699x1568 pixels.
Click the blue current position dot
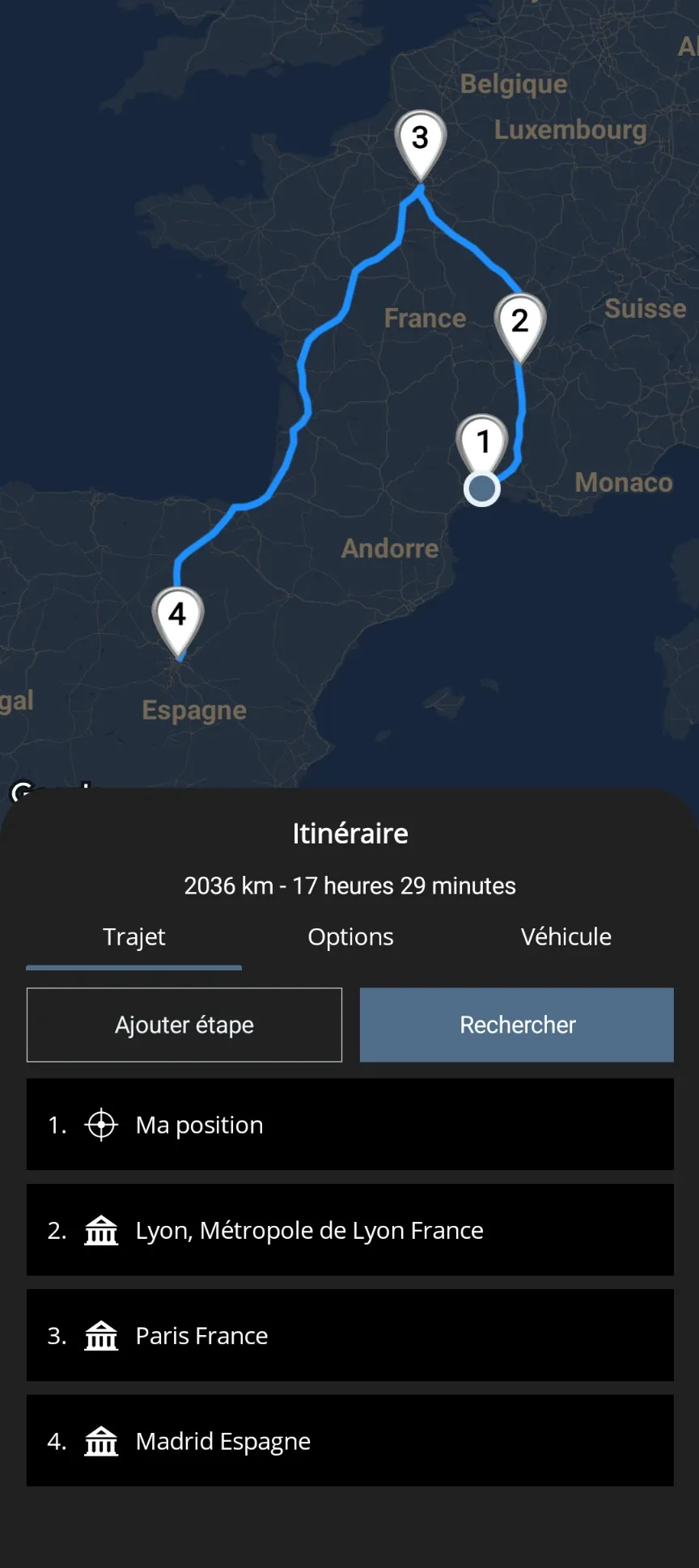point(482,488)
